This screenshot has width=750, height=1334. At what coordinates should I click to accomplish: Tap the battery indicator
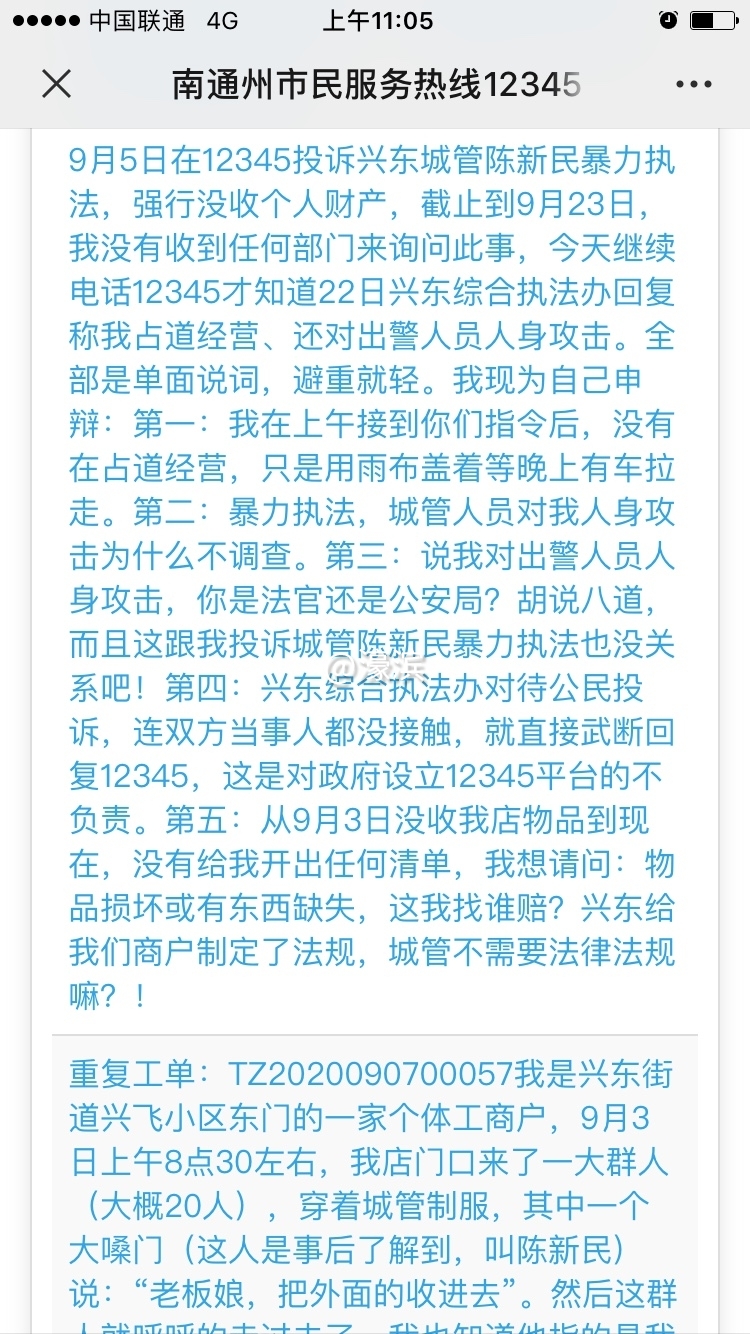click(x=714, y=19)
